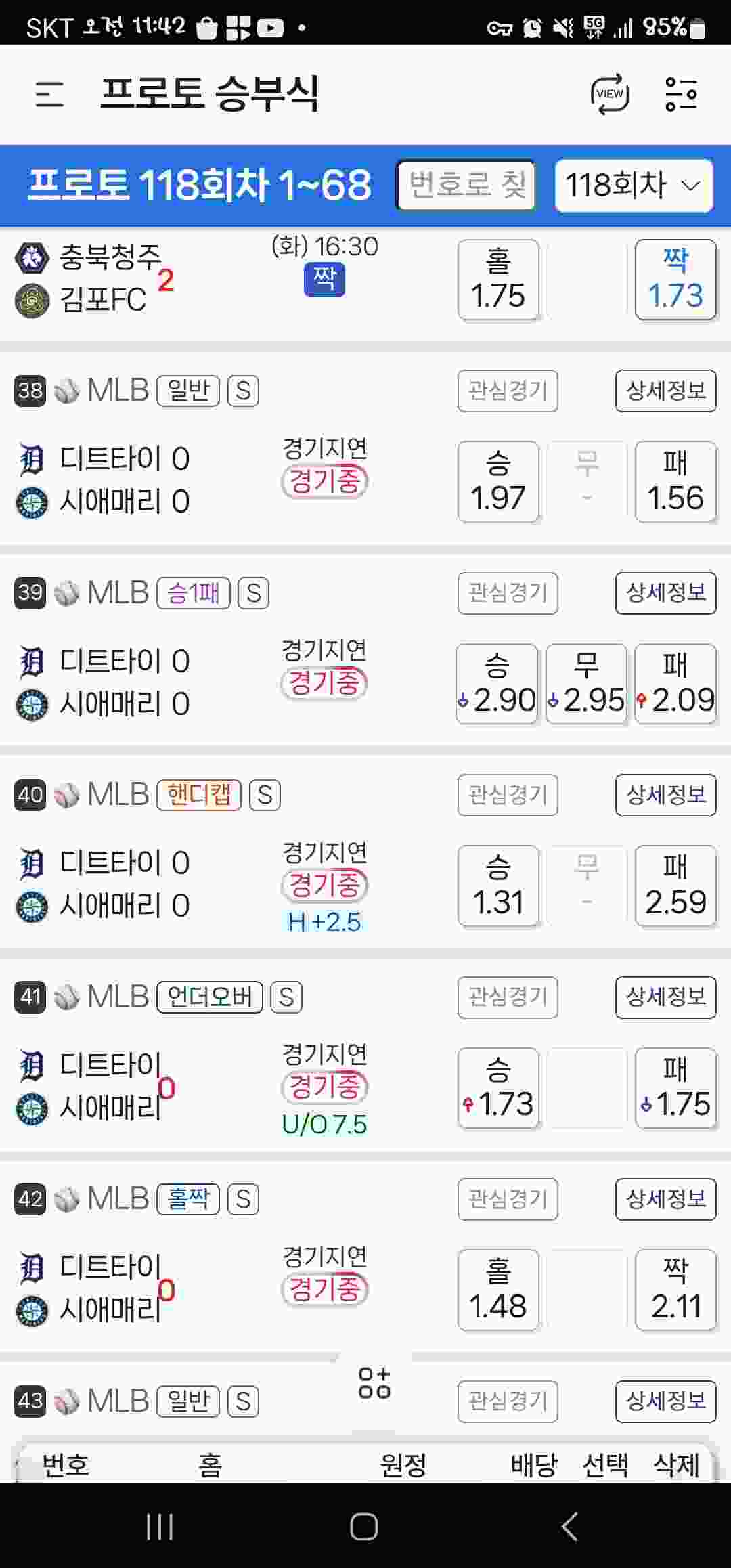
Task: Choose 무 2.95 in game 39
Action: (586, 684)
